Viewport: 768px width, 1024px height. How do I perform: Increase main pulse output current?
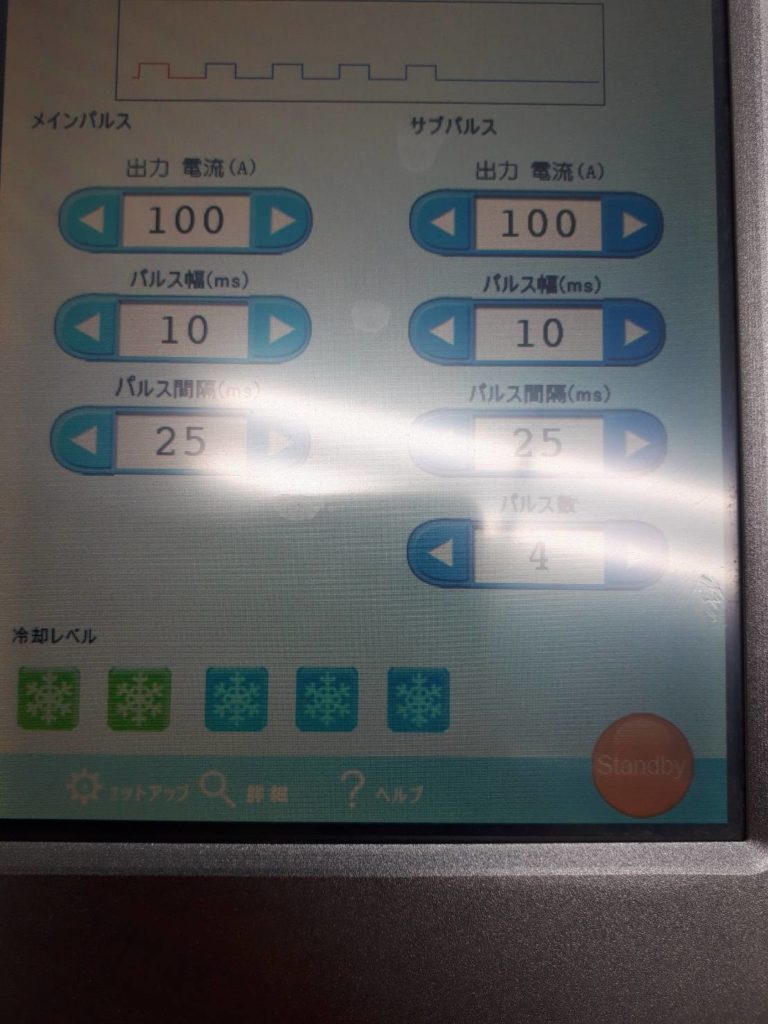click(x=282, y=220)
